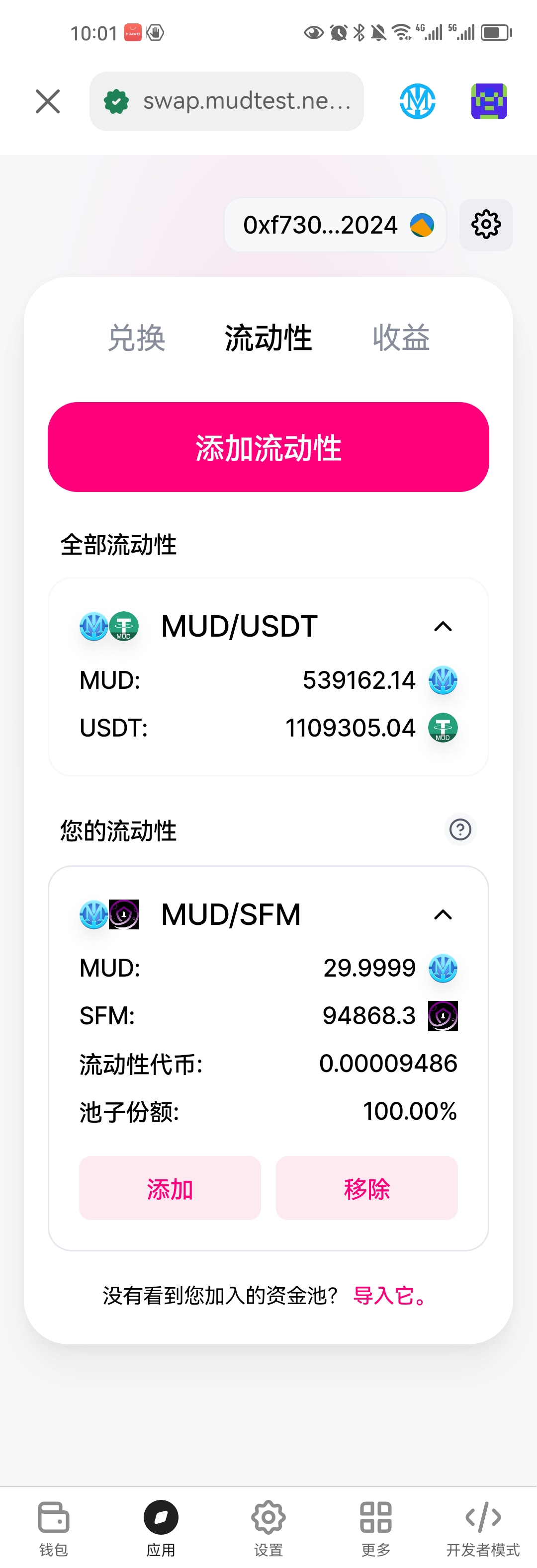The height and width of the screenshot is (1568, 537).
Task: Tap the swap.mudtest URL bar
Action: pos(227,101)
